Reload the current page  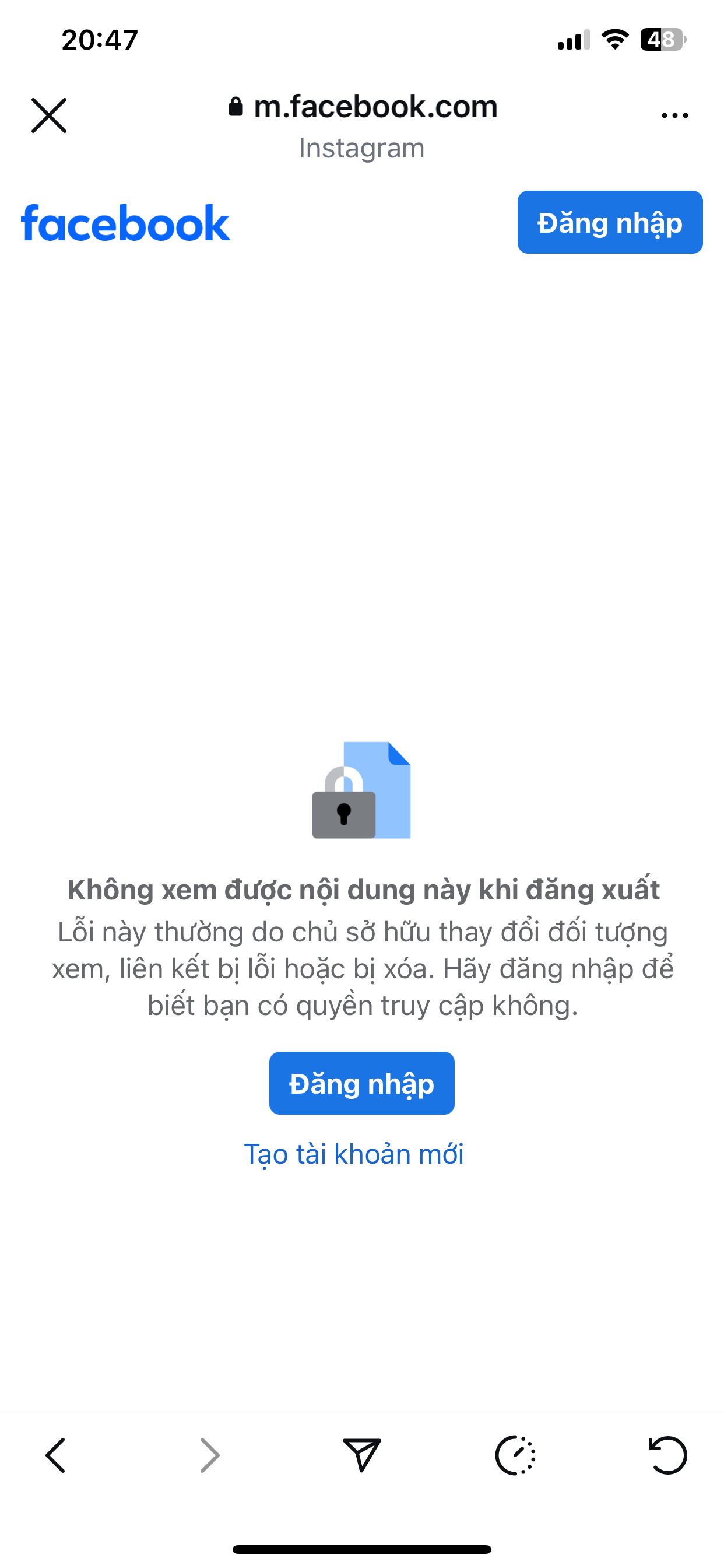(667, 1455)
